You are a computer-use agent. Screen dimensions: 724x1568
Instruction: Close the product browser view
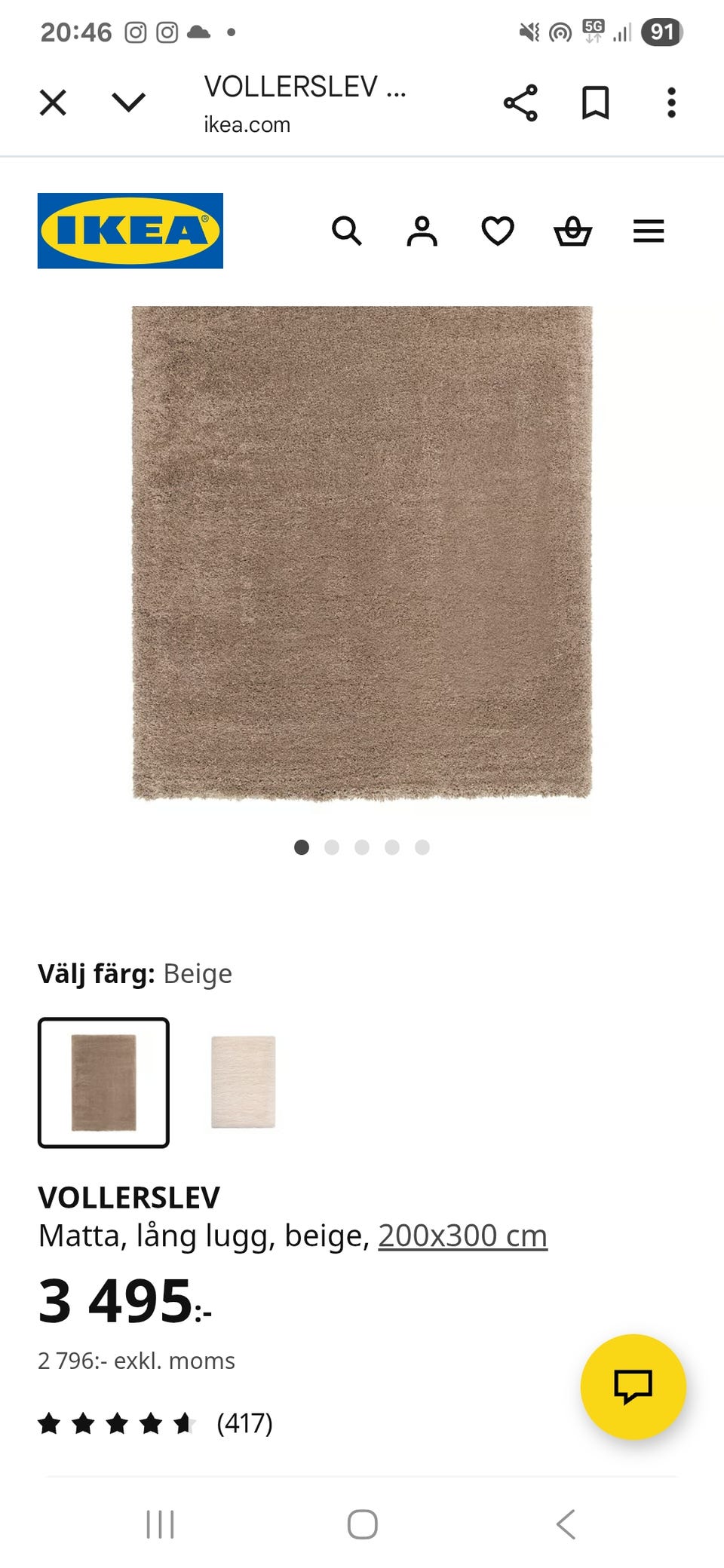tap(53, 103)
